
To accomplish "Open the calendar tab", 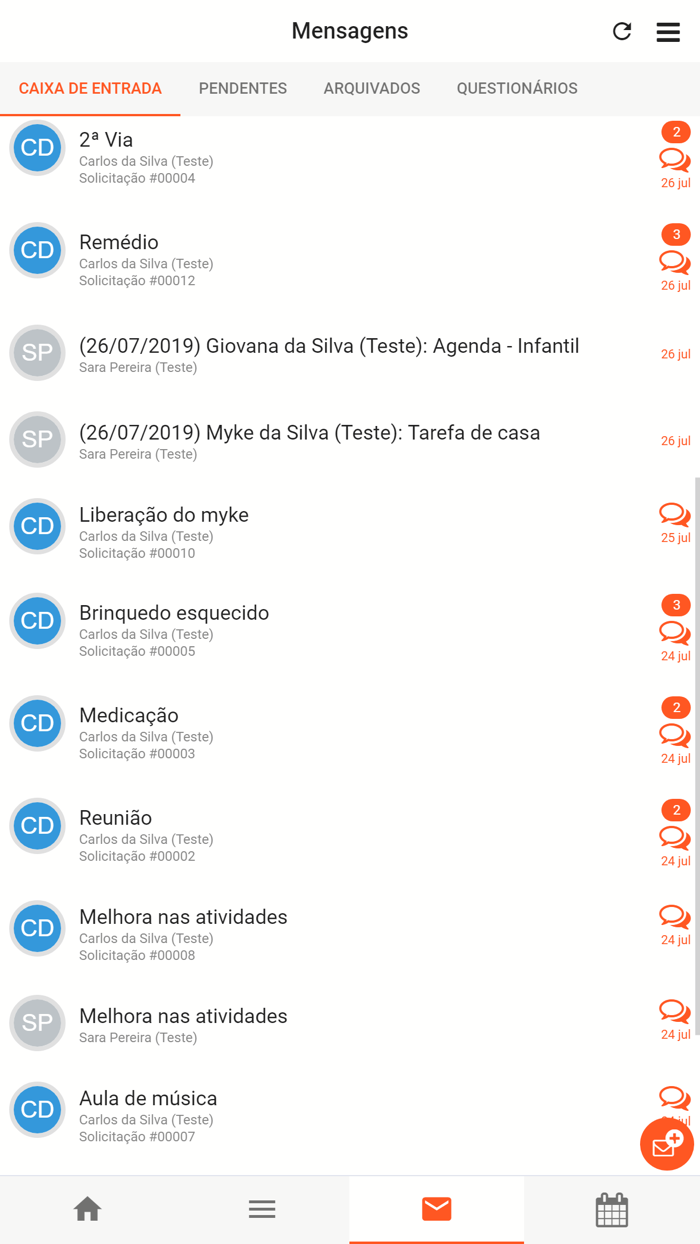I will (x=612, y=1209).
